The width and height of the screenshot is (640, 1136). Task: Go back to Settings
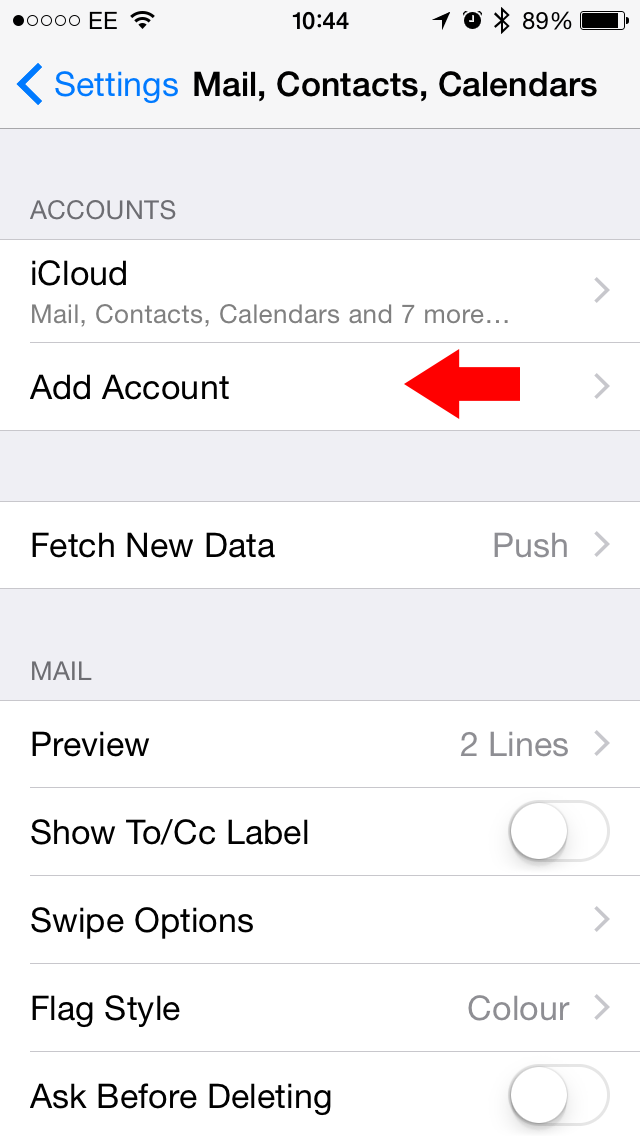(97, 85)
